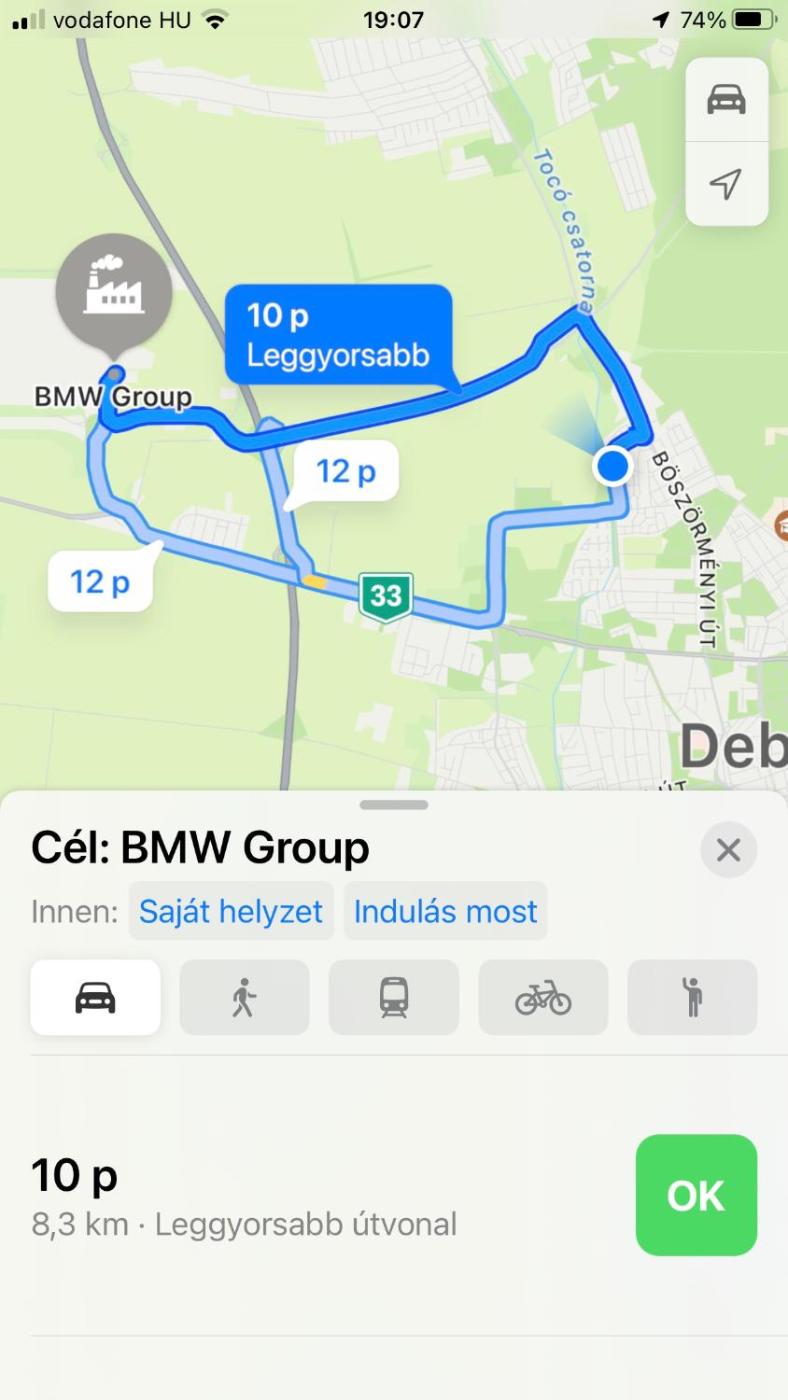Center map on current location arrow

(x=726, y=183)
